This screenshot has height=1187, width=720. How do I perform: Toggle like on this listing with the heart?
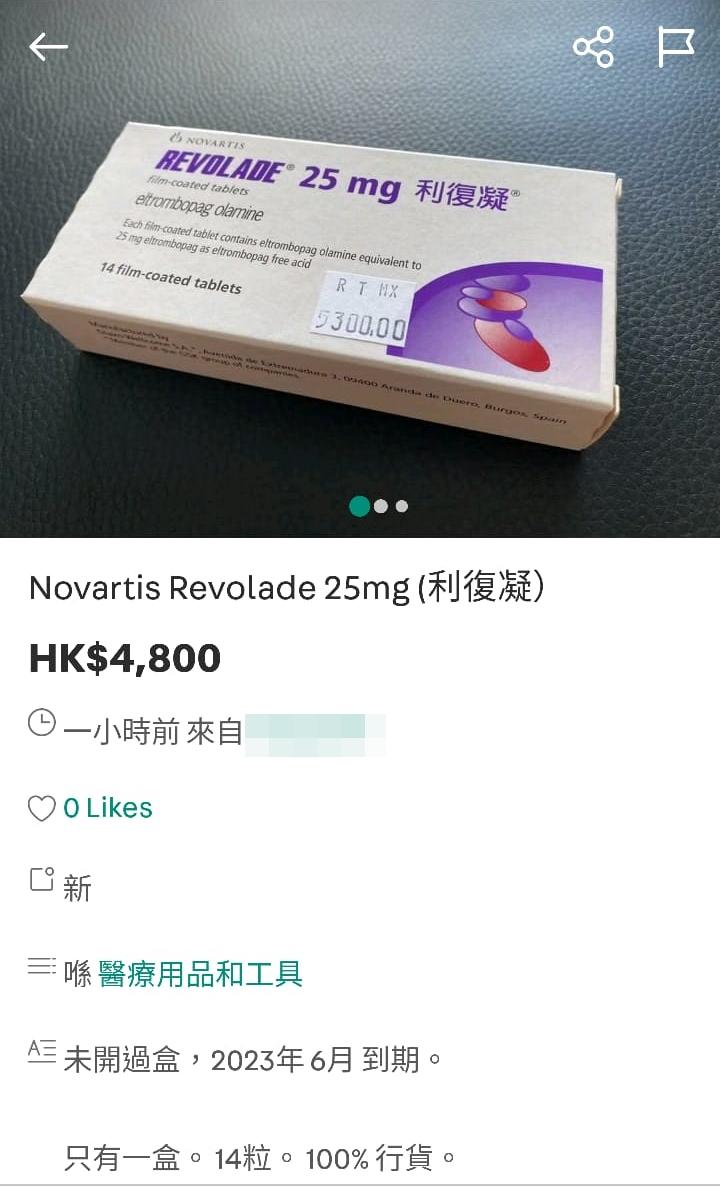tap(41, 808)
